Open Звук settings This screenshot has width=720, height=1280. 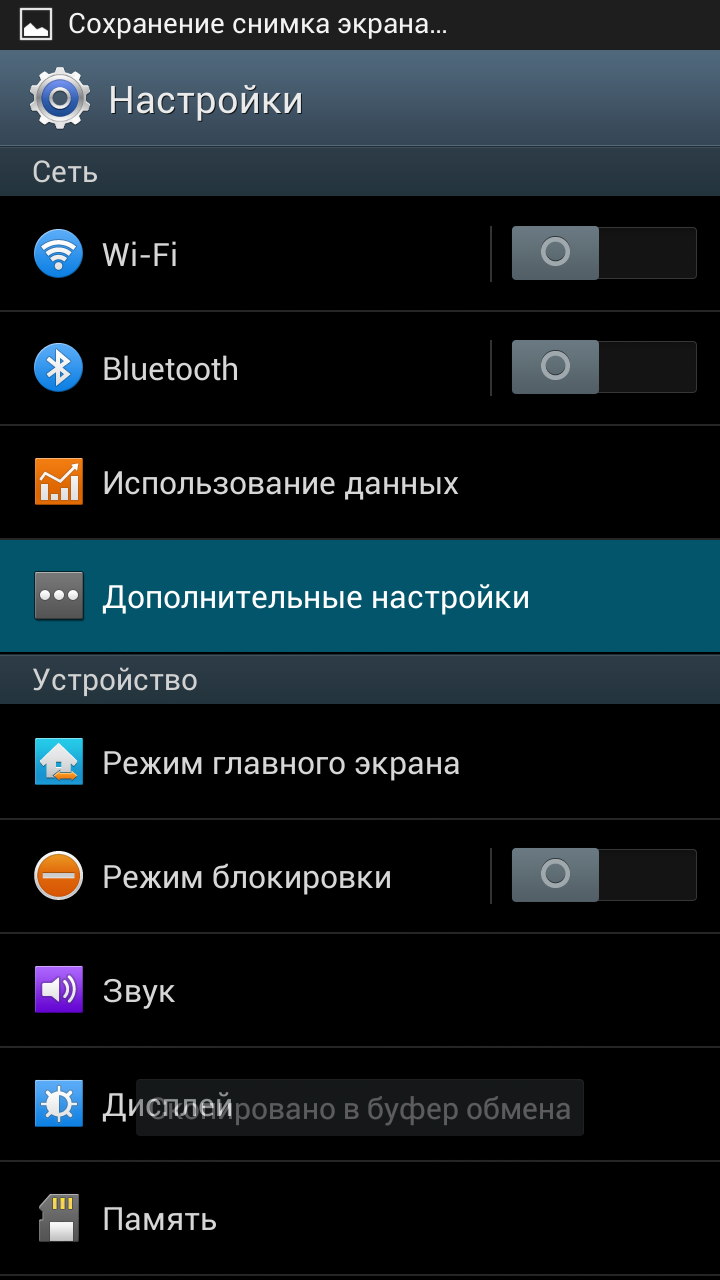[360, 991]
